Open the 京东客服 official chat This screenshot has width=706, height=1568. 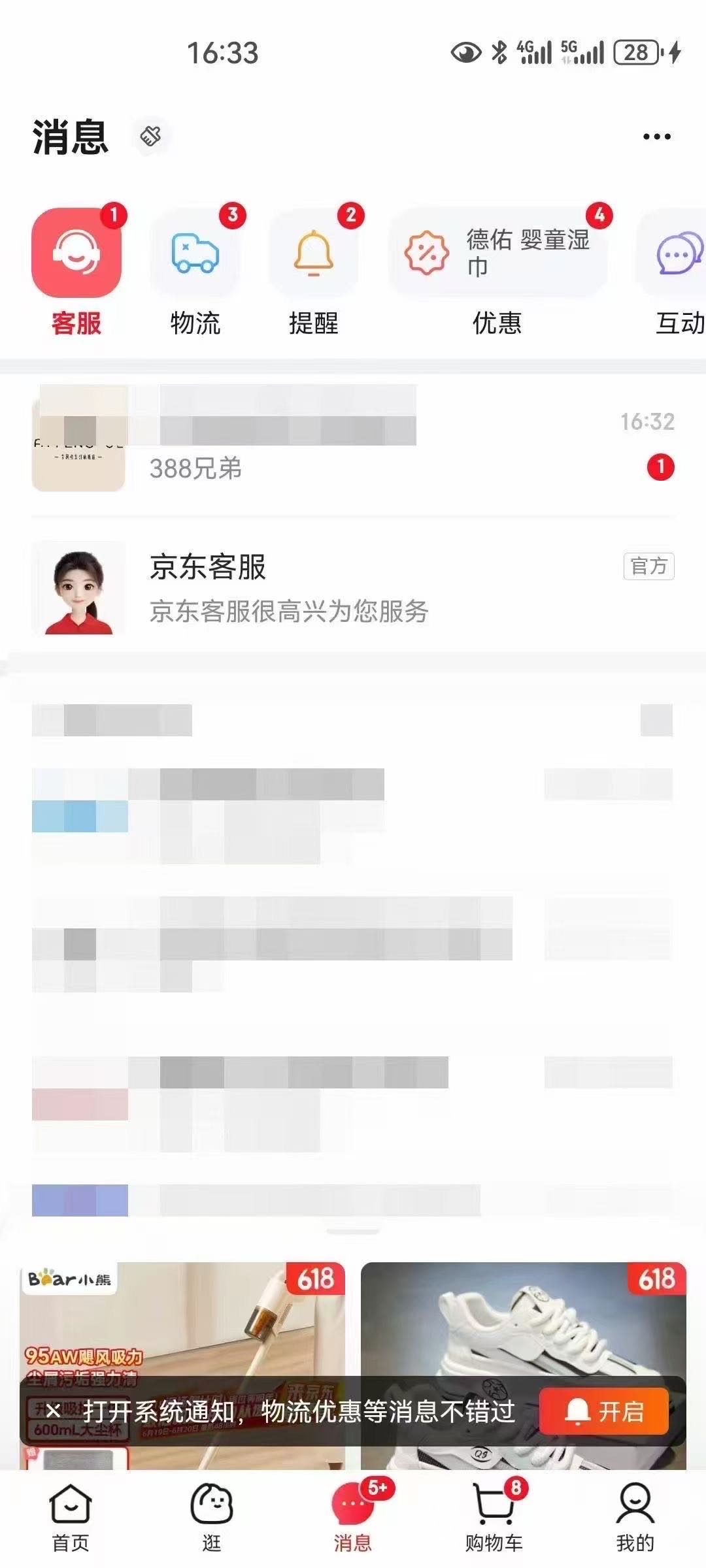(353, 587)
